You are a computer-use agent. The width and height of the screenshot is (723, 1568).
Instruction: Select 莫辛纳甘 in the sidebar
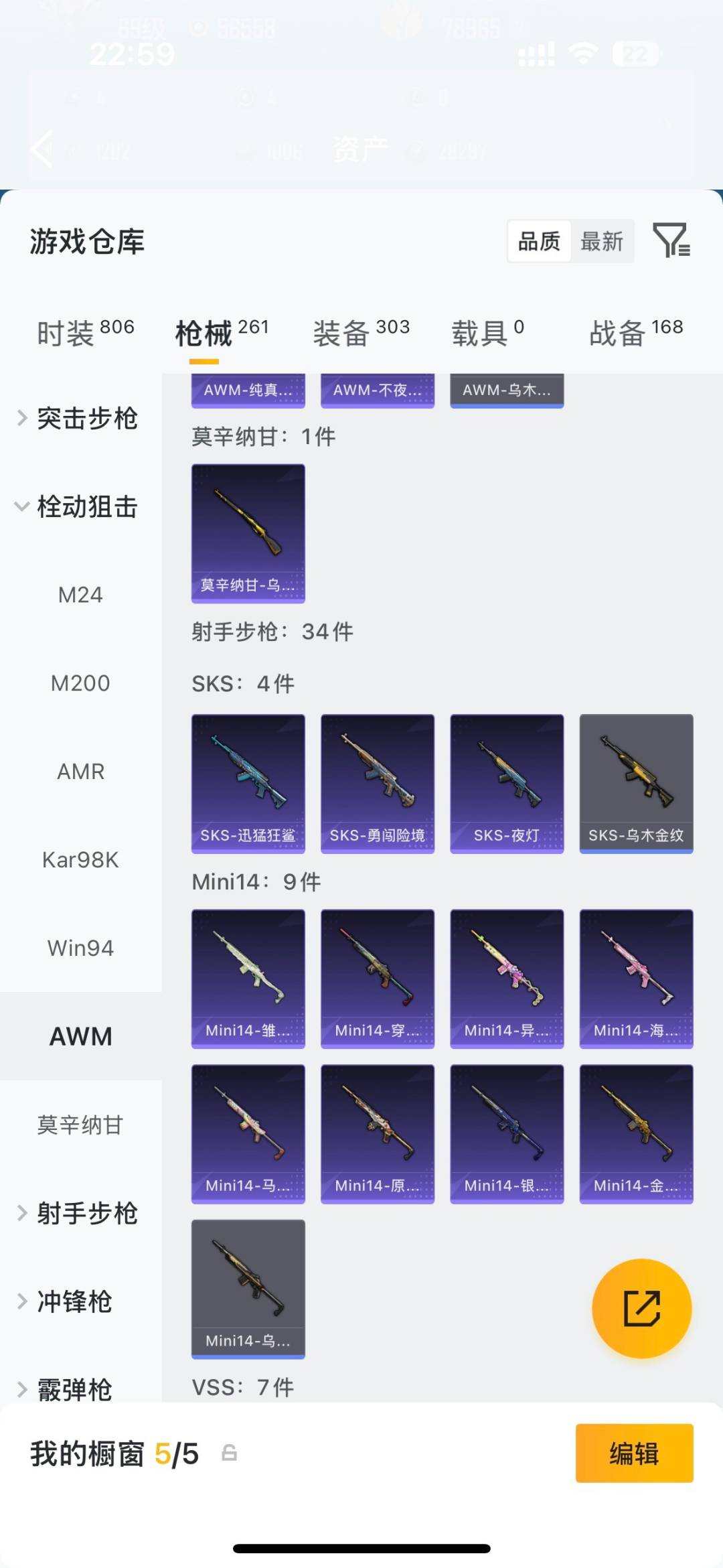coord(80,1125)
